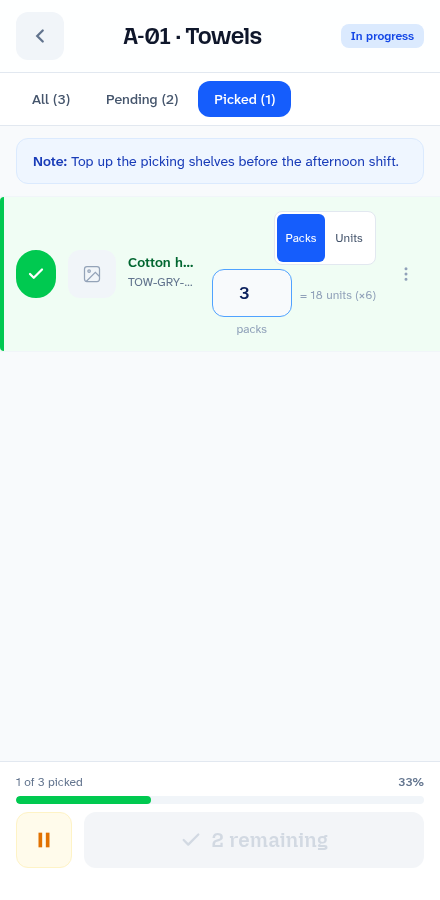Switch quantity mode to Units
440x900 pixels.
(x=349, y=238)
